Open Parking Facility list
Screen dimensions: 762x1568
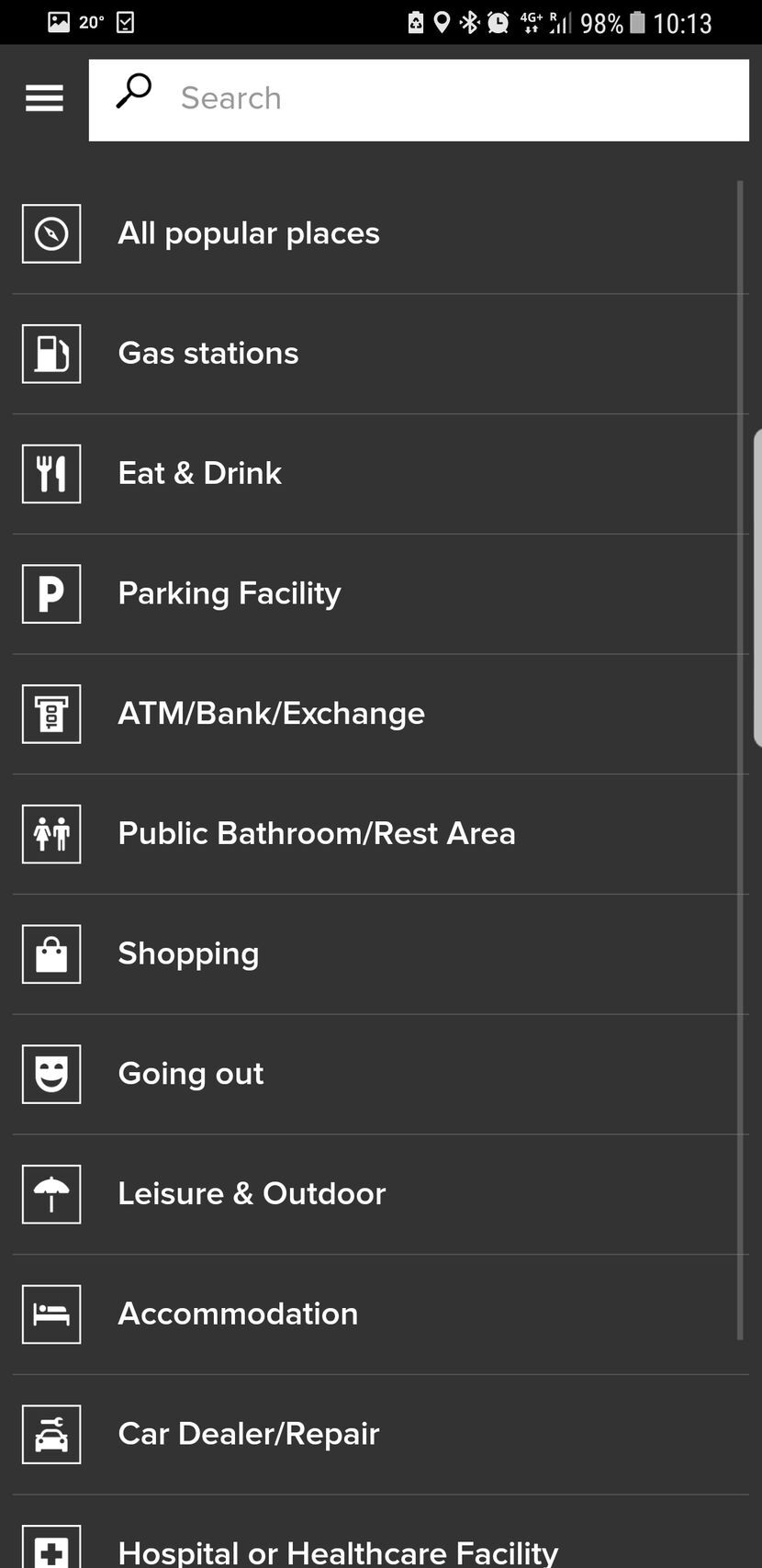pos(230,593)
